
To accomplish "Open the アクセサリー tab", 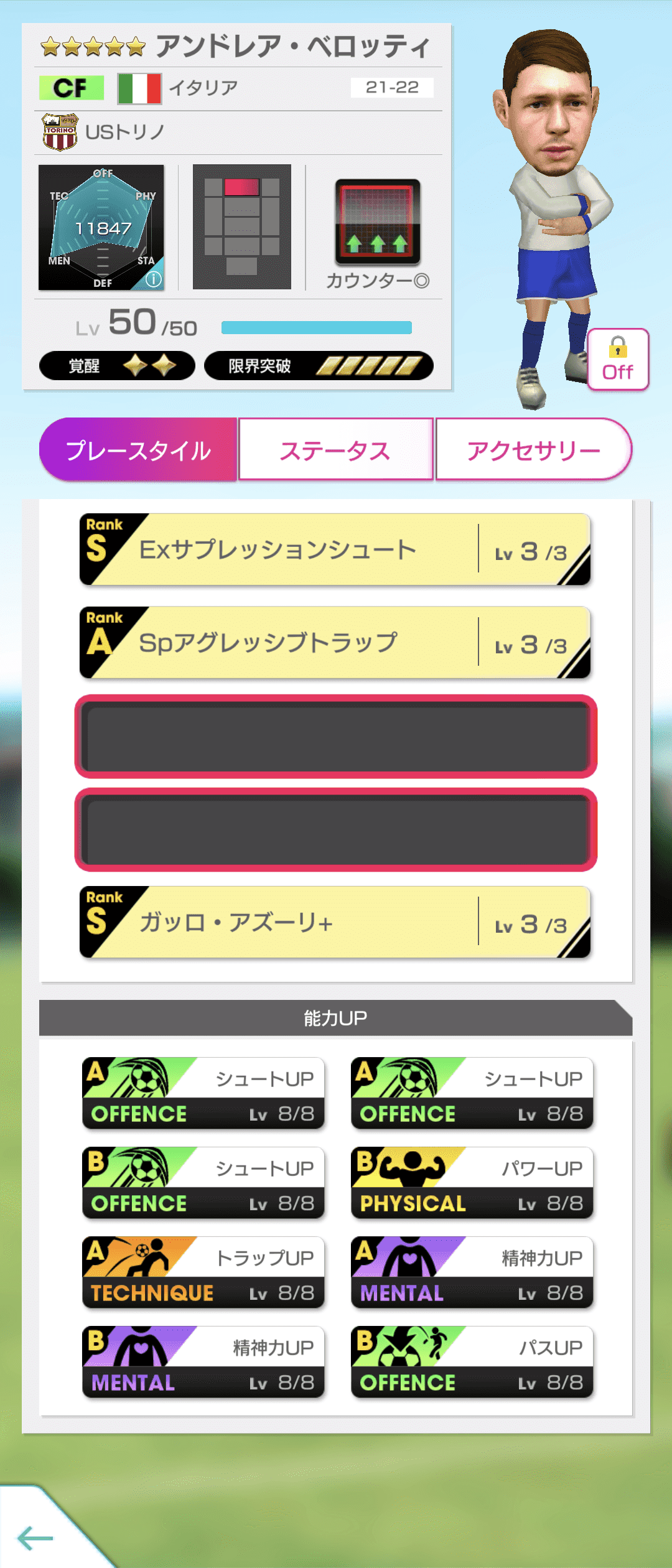I will click(x=534, y=449).
